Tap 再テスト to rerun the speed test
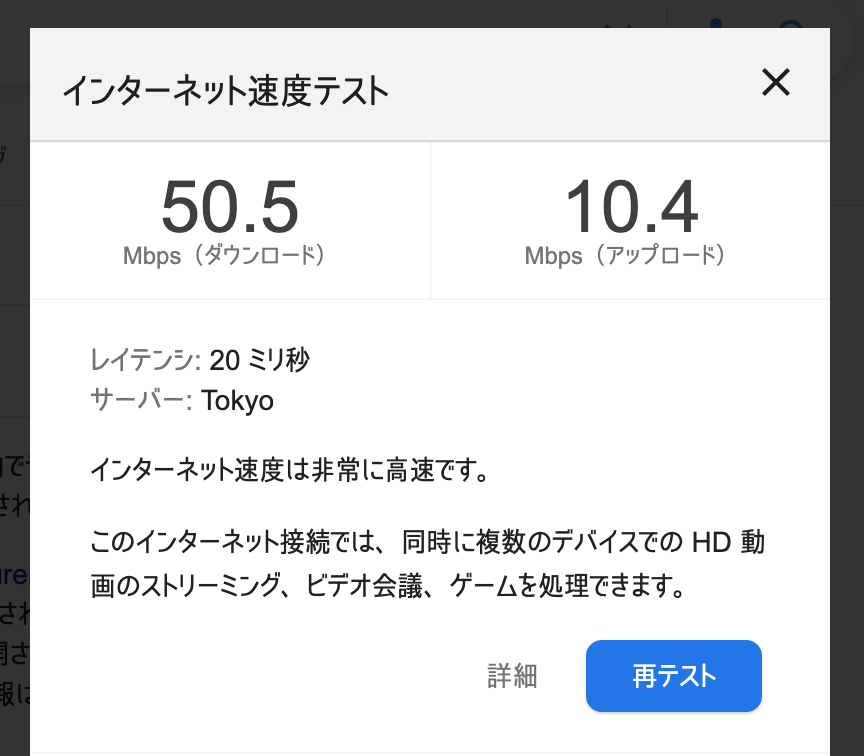 point(674,676)
